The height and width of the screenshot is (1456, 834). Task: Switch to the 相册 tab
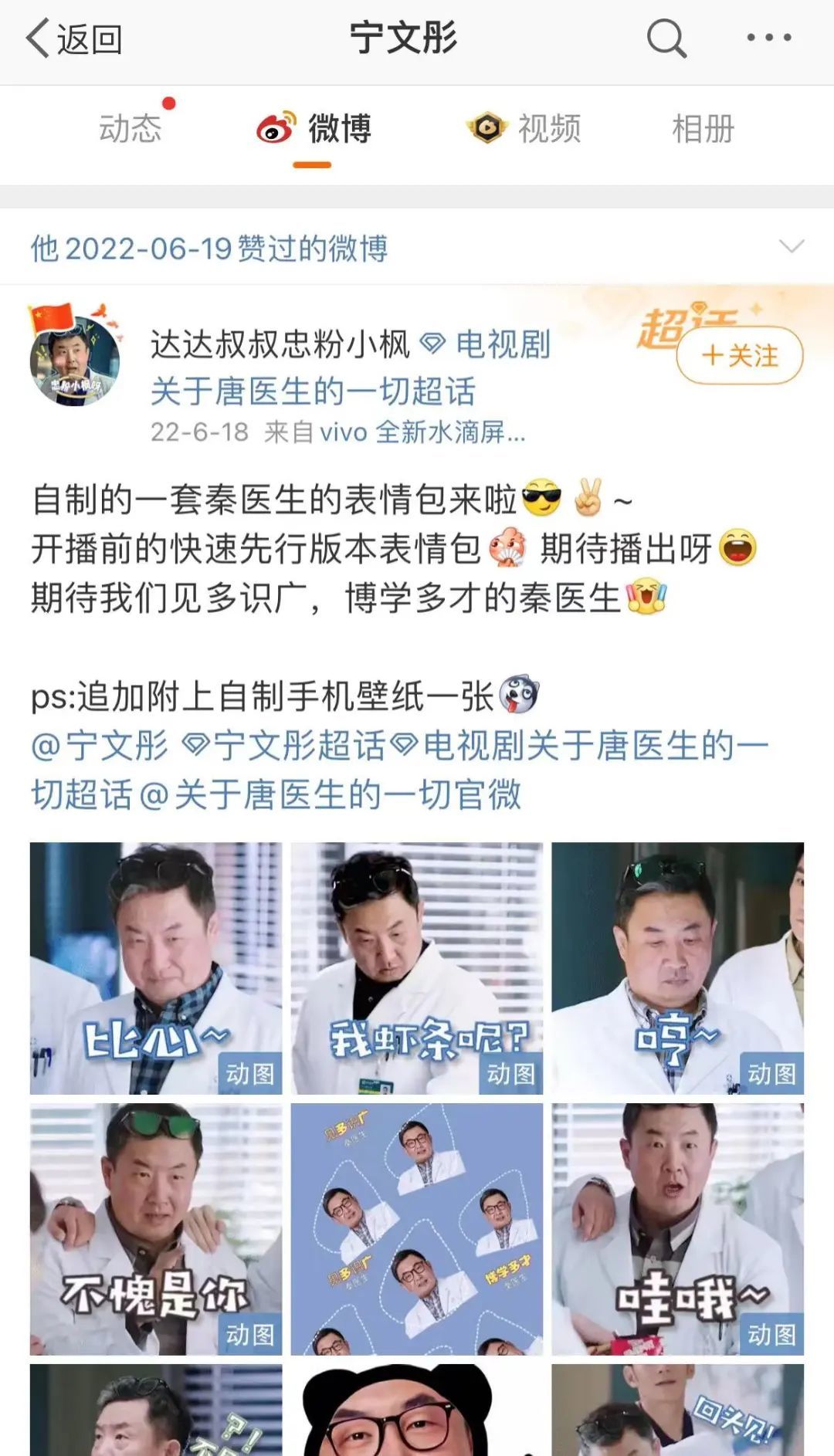pos(702,128)
